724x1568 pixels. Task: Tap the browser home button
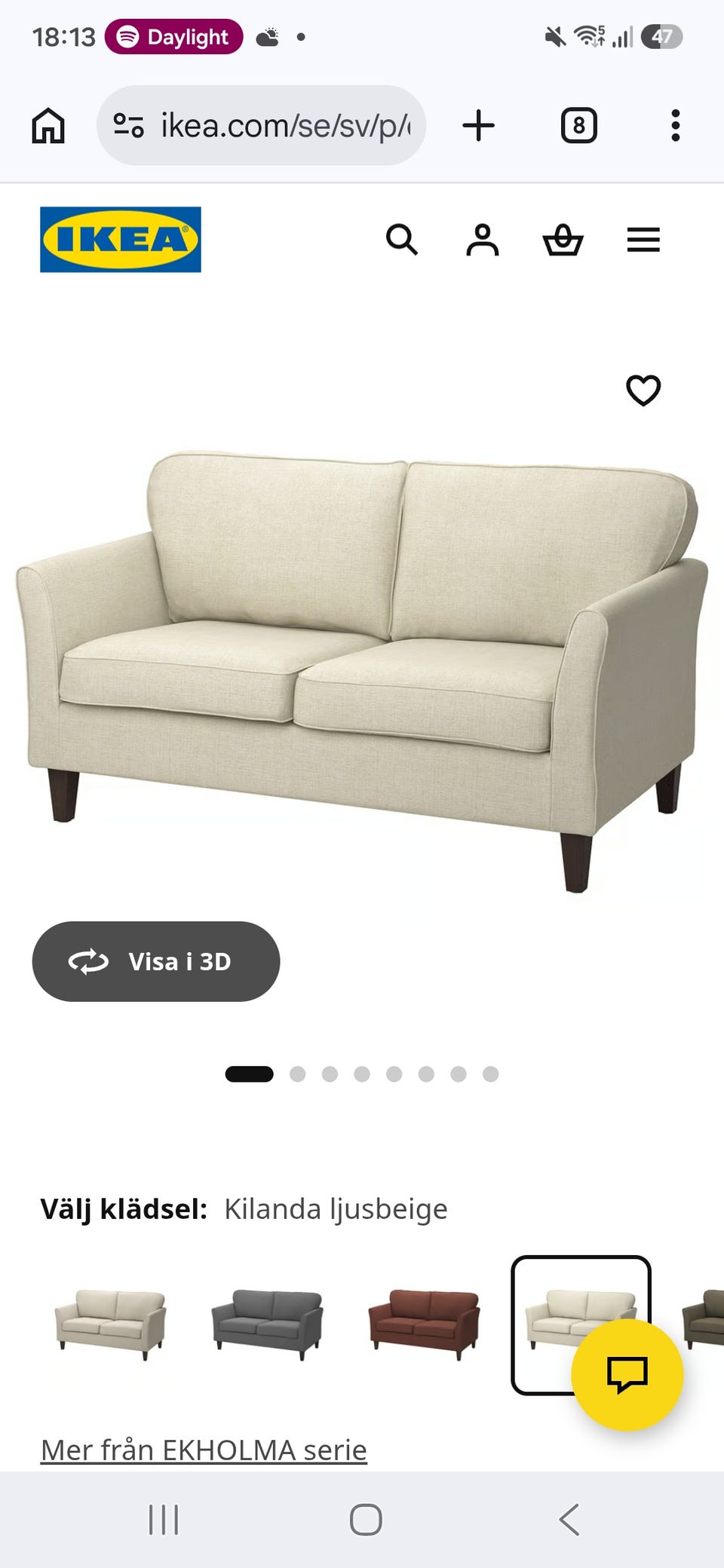(x=48, y=125)
